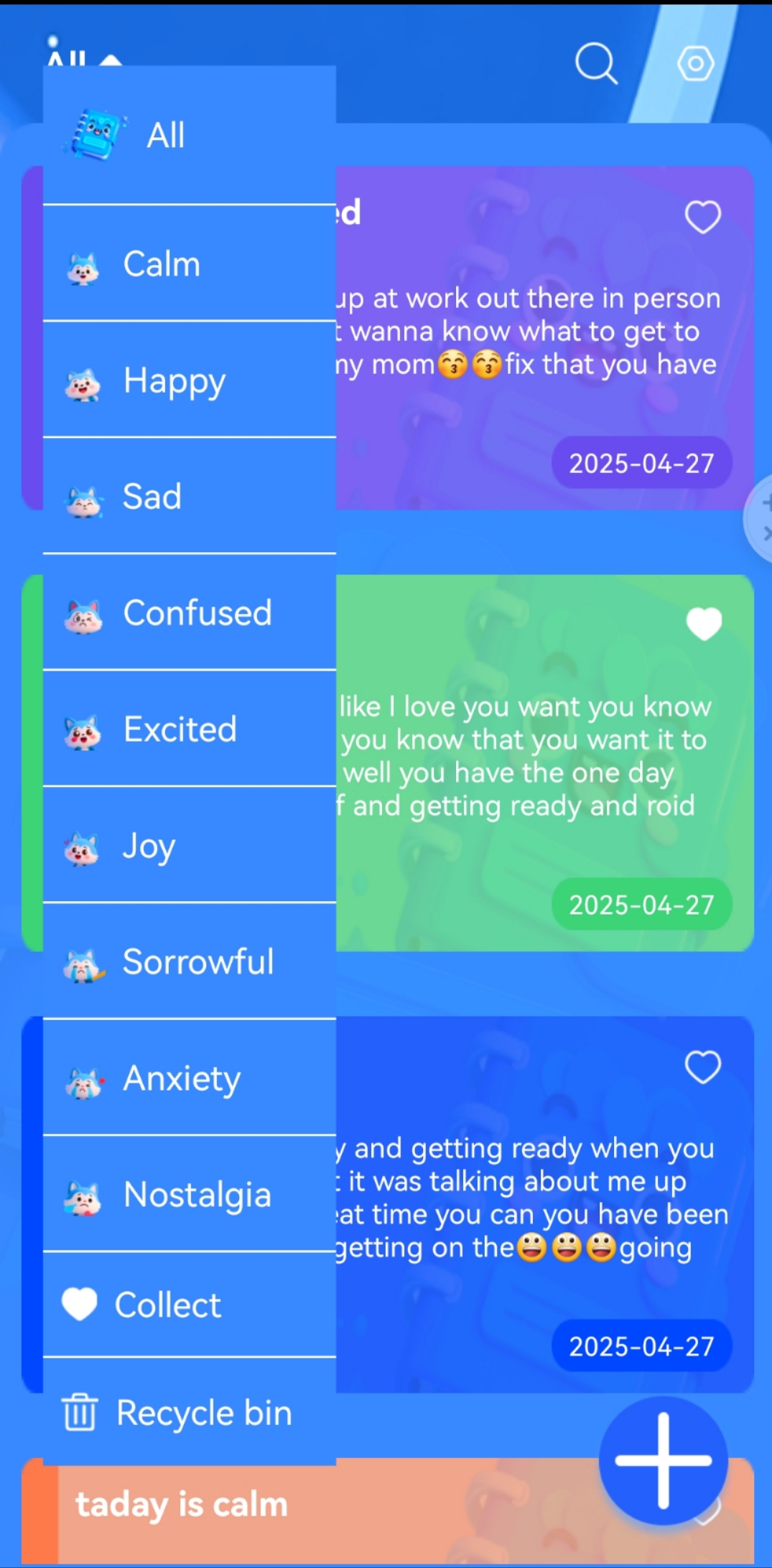Like the purple diary card
The image size is (772, 1568).
[702, 217]
